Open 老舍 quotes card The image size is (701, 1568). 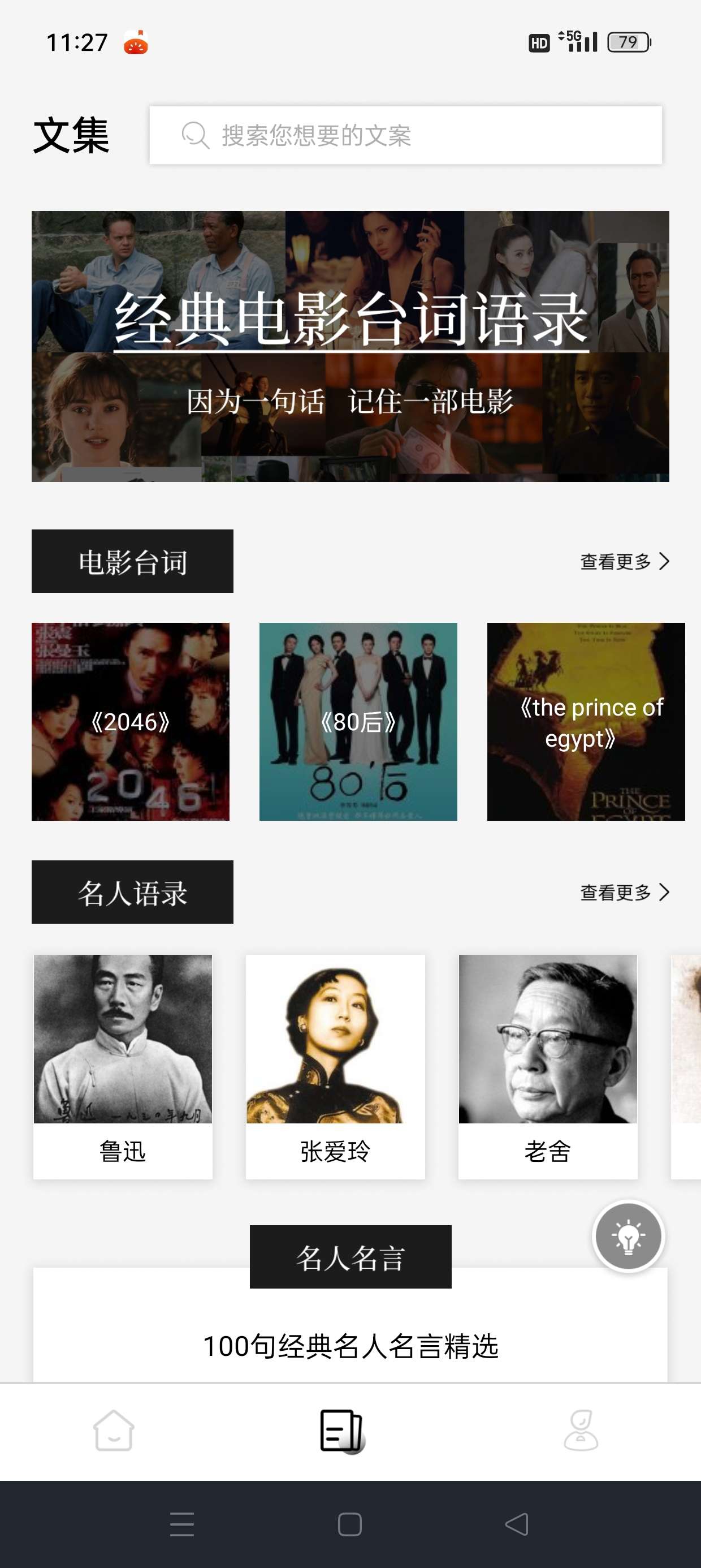548,1066
